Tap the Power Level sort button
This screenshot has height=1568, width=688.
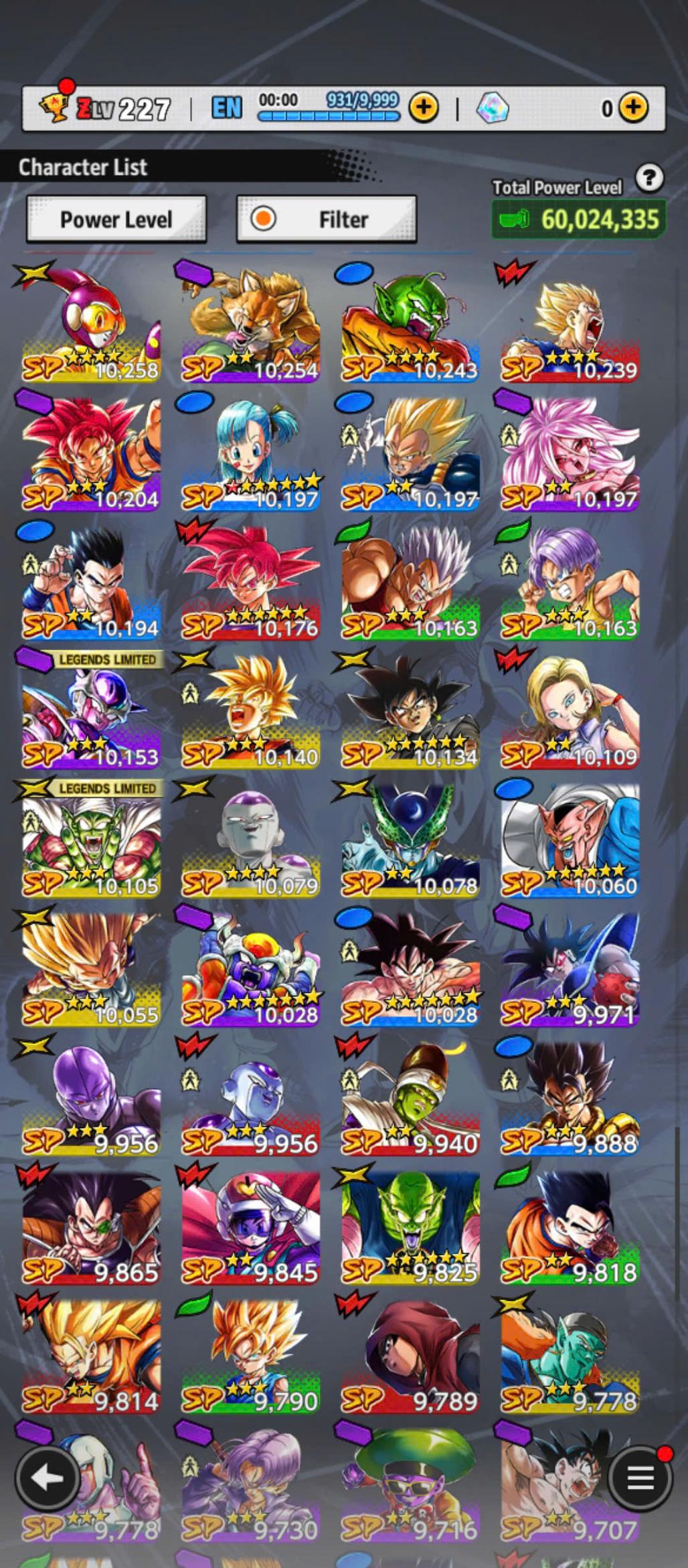pyautogui.click(x=116, y=219)
